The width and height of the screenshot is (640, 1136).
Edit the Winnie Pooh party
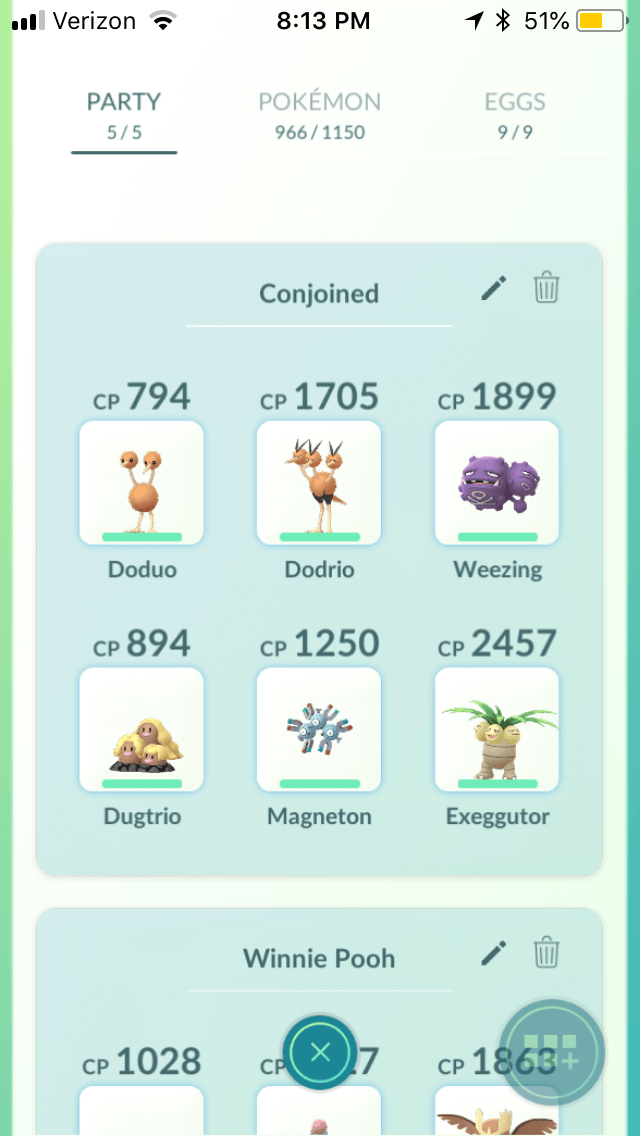(494, 953)
